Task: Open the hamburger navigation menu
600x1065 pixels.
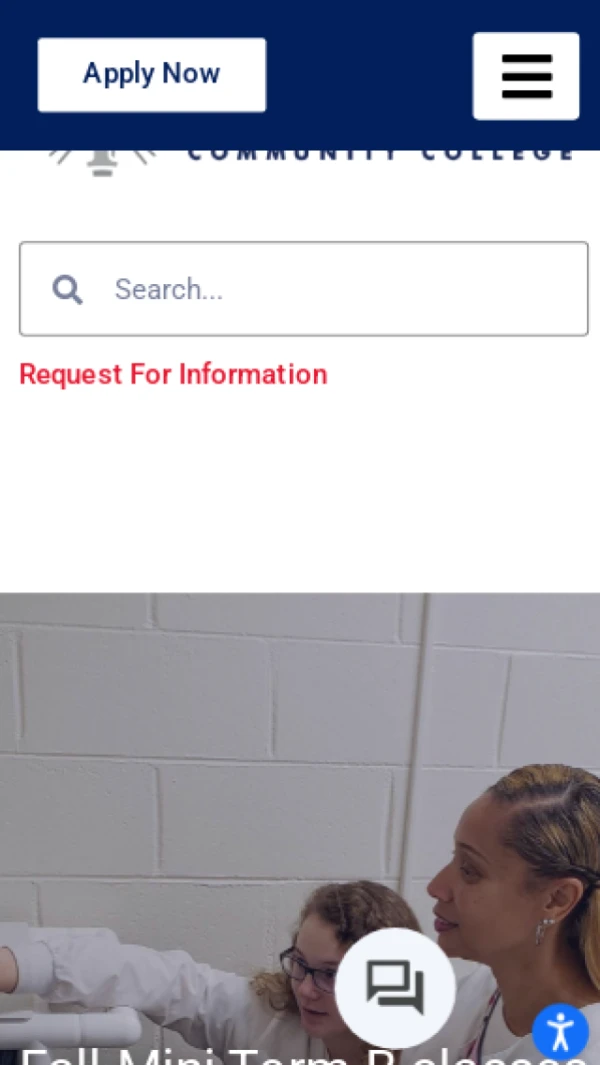Action: pyautogui.click(x=526, y=76)
